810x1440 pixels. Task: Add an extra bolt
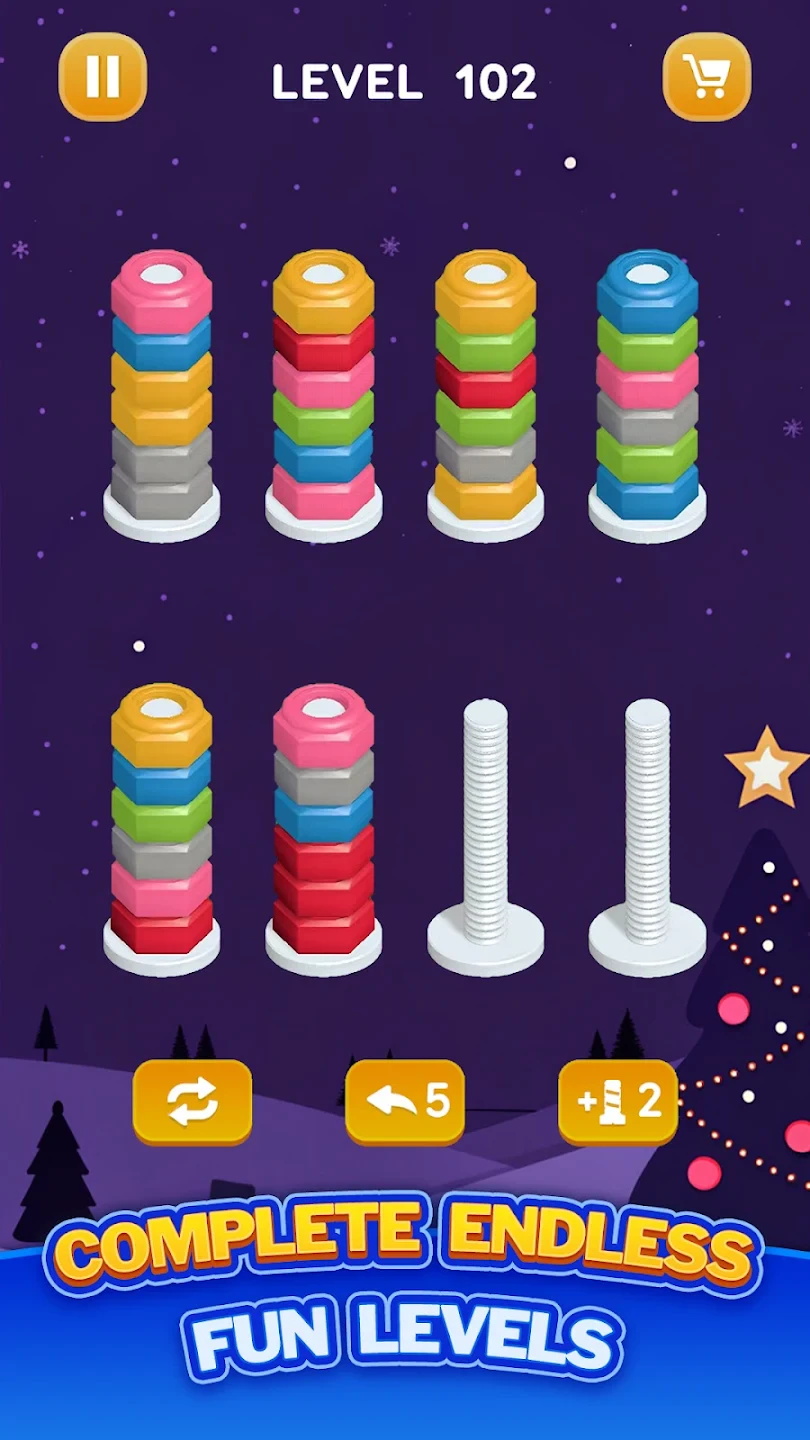point(618,1101)
